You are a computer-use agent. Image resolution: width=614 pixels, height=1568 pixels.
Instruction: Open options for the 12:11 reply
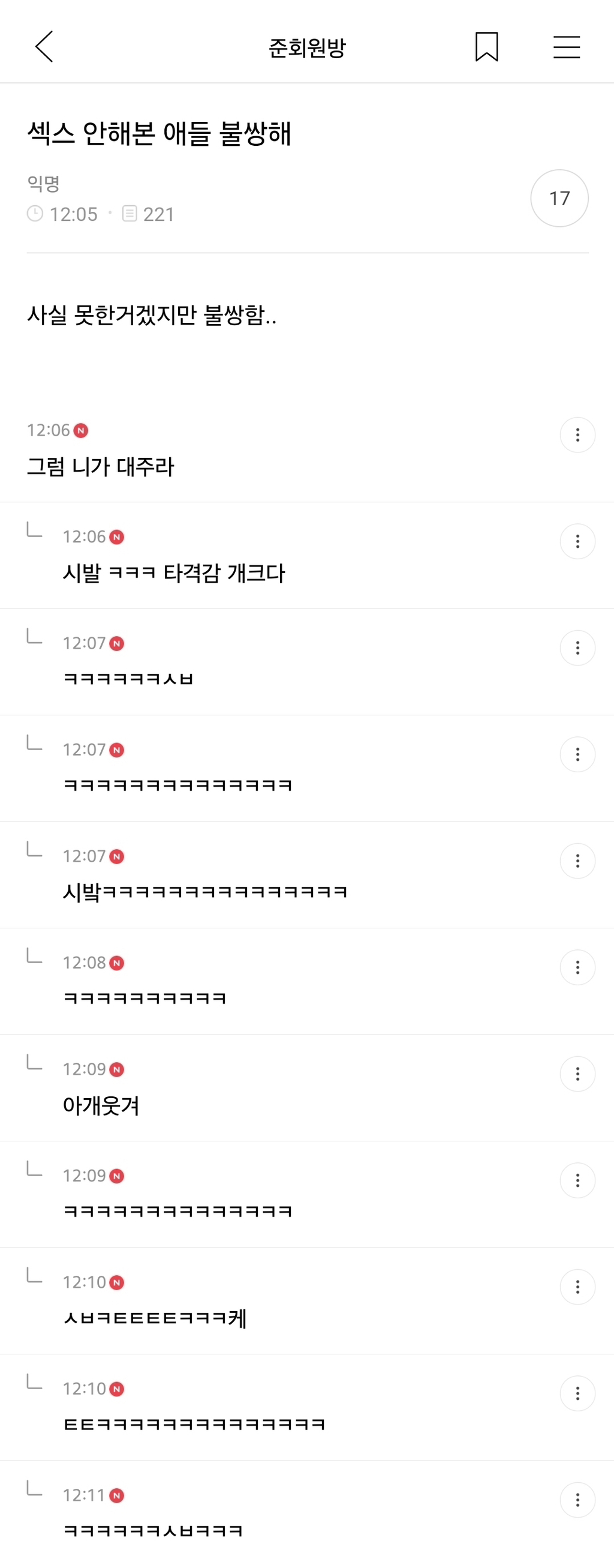tap(577, 1500)
